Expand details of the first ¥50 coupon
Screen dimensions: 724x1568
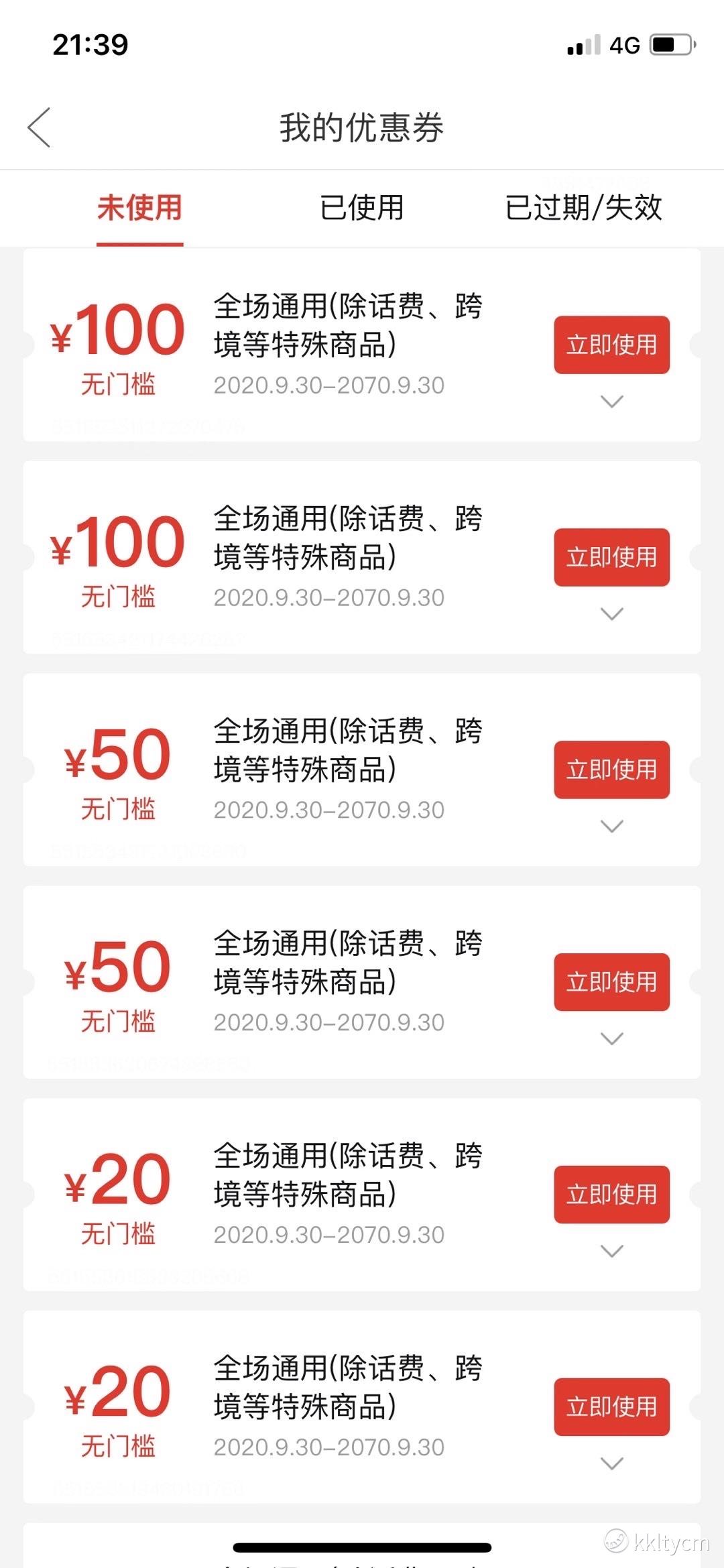point(612,827)
